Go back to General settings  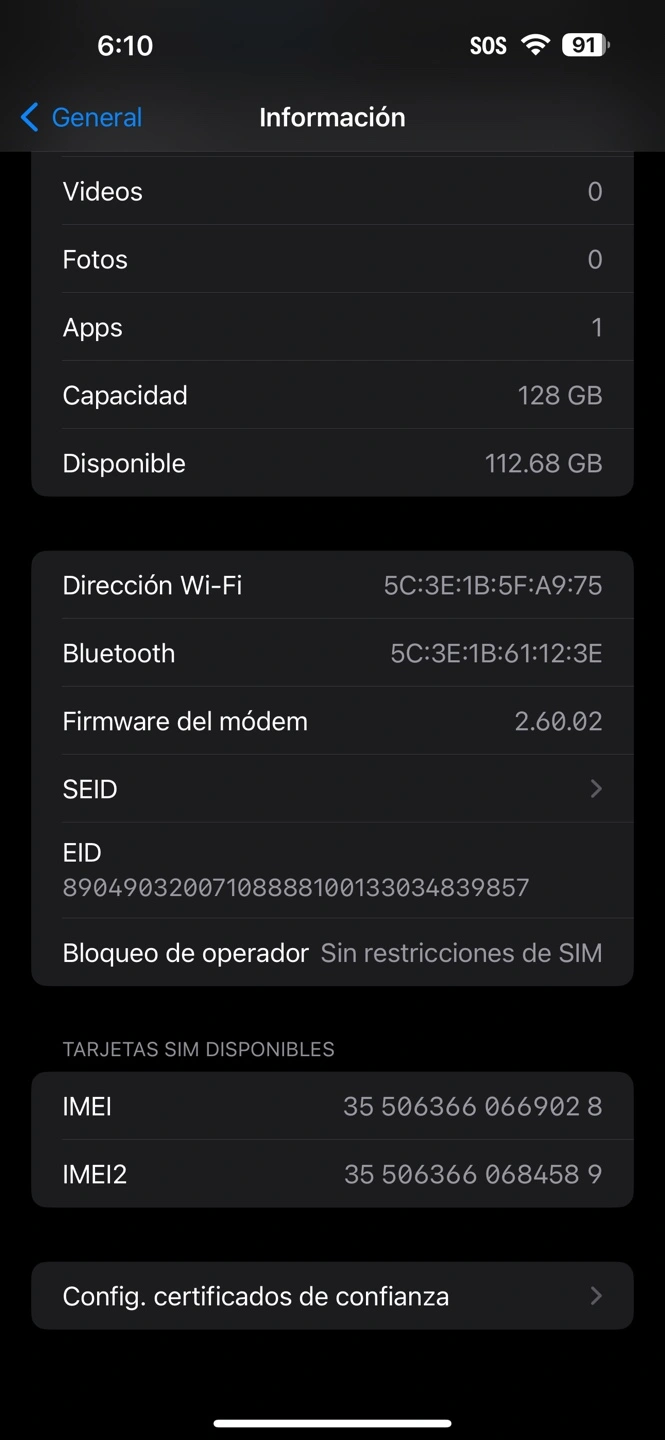point(82,118)
